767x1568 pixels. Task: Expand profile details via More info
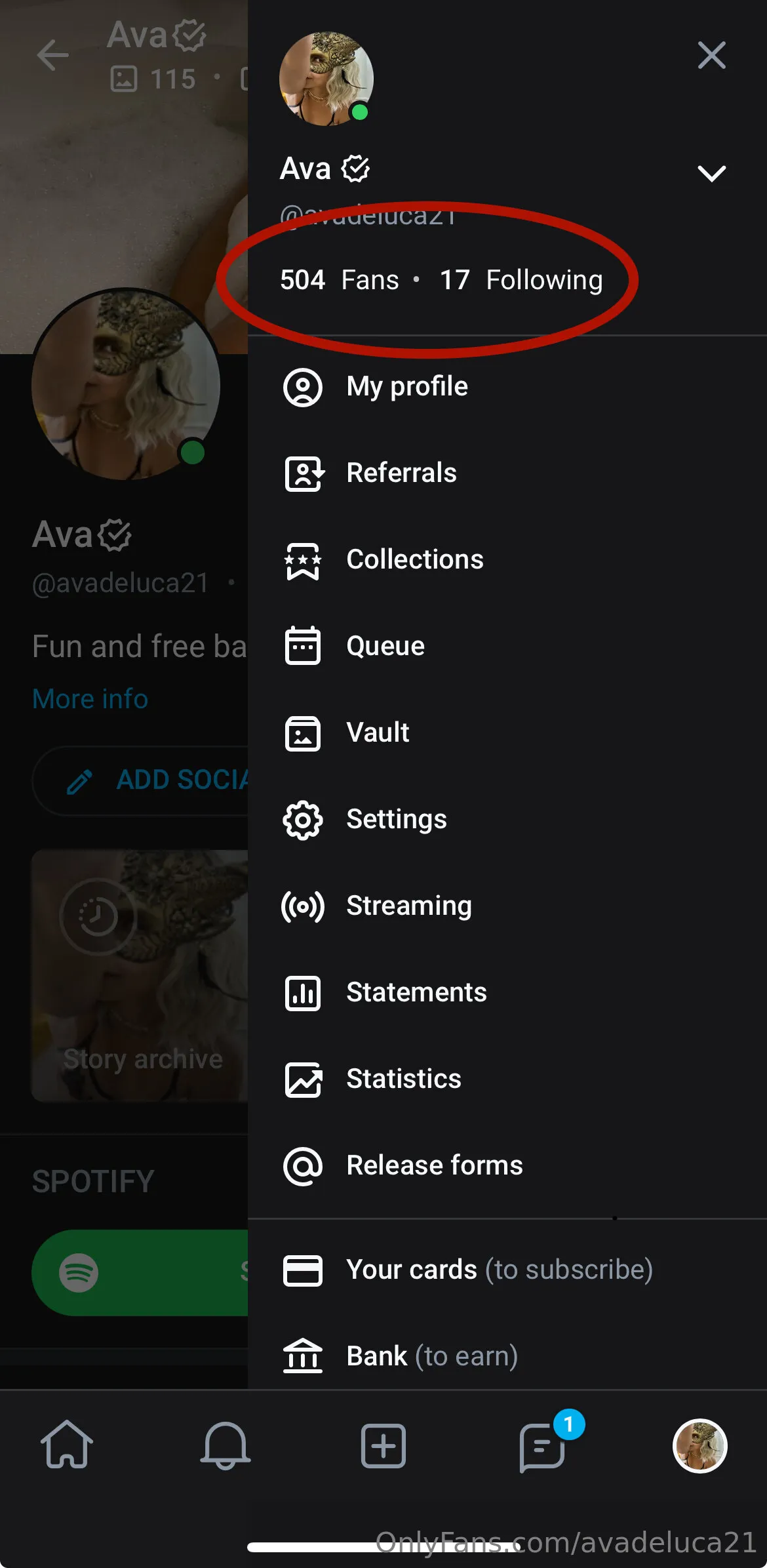click(90, 698)
